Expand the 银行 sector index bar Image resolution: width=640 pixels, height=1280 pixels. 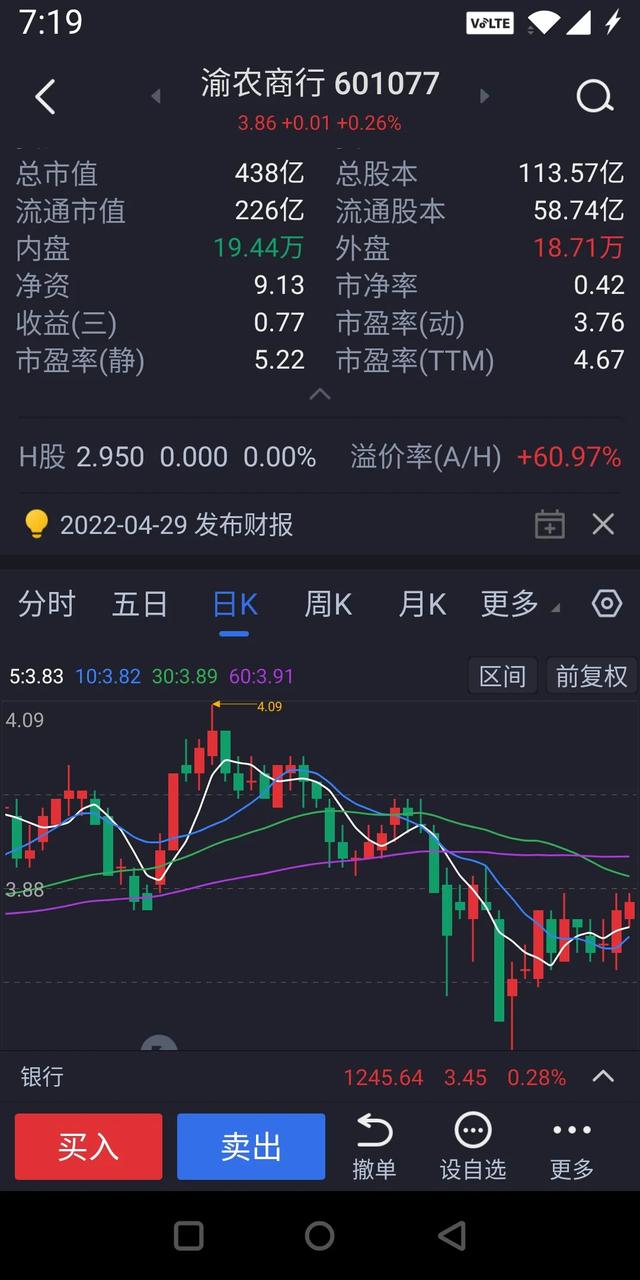[x=320, y=1077]
